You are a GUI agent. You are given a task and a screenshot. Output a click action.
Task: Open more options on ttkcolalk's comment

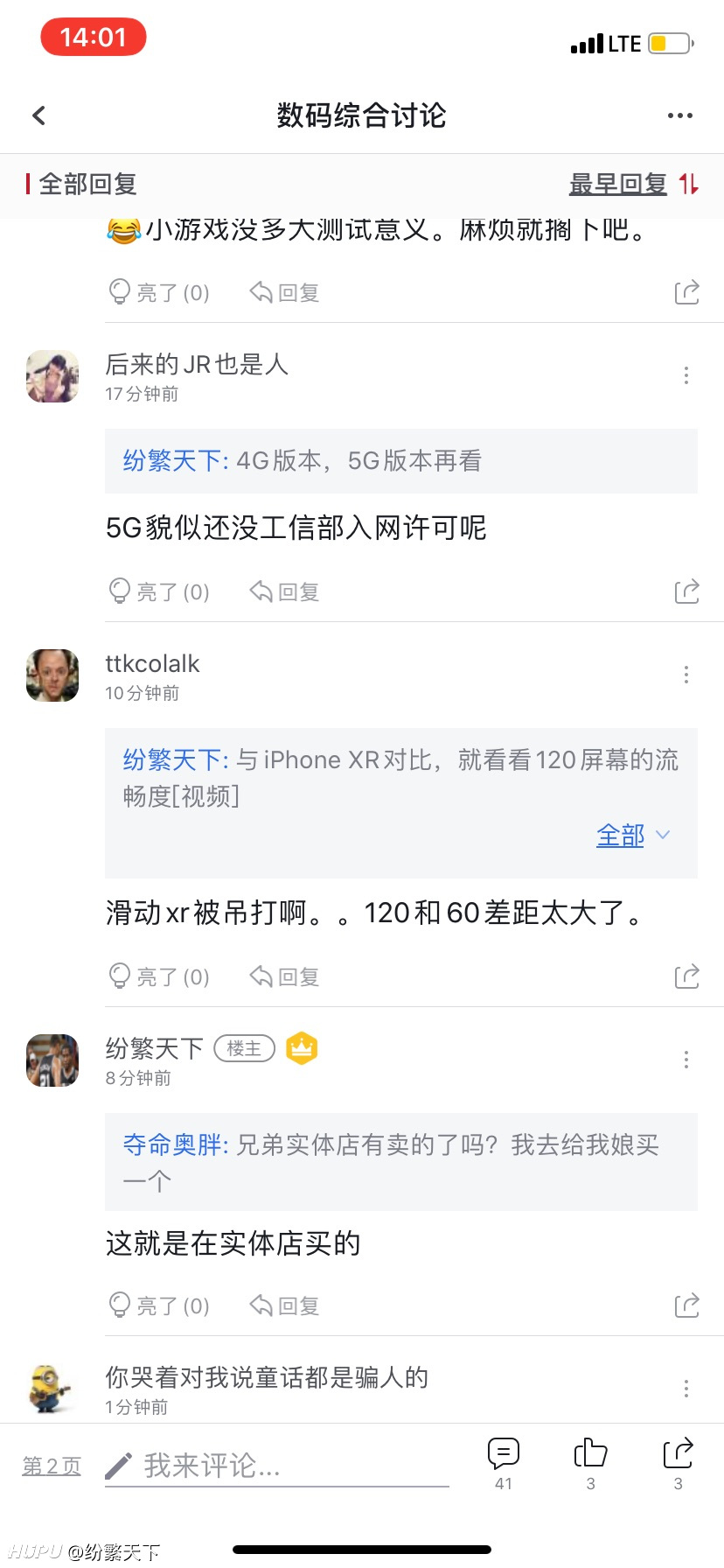(x=686, y=675)
